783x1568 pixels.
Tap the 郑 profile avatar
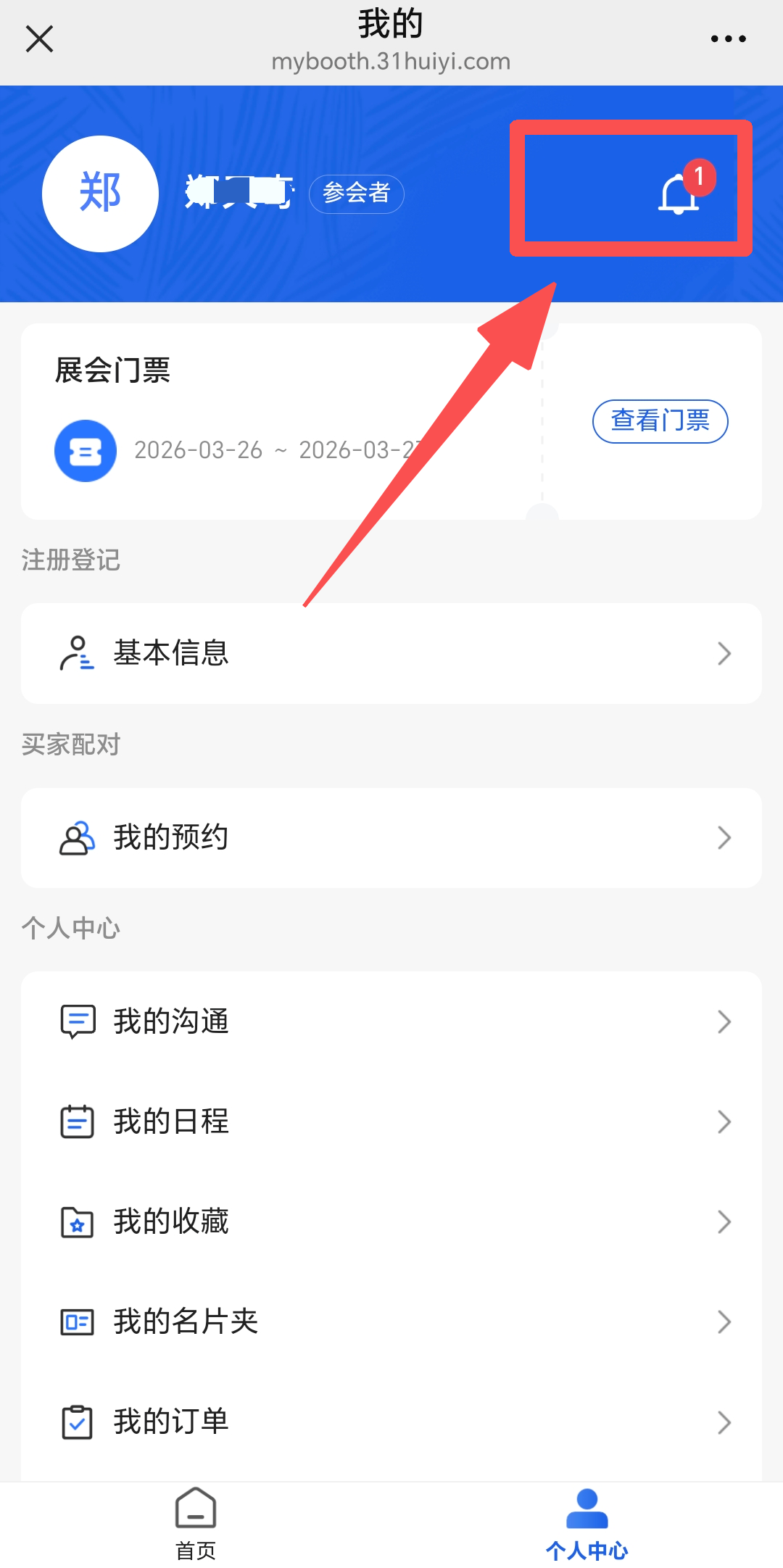click(x=100, y=194)
